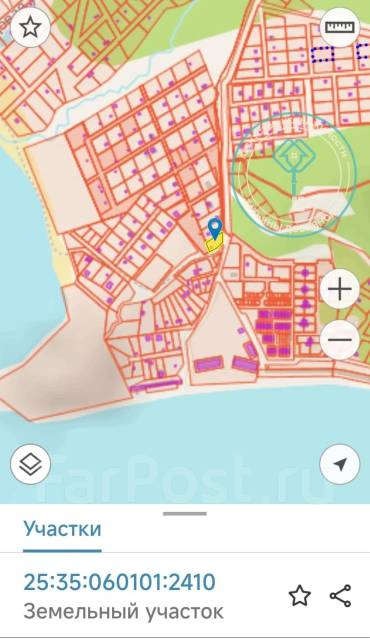Open parcel 25:35:060101:2410 details

[x=119, y=582]
